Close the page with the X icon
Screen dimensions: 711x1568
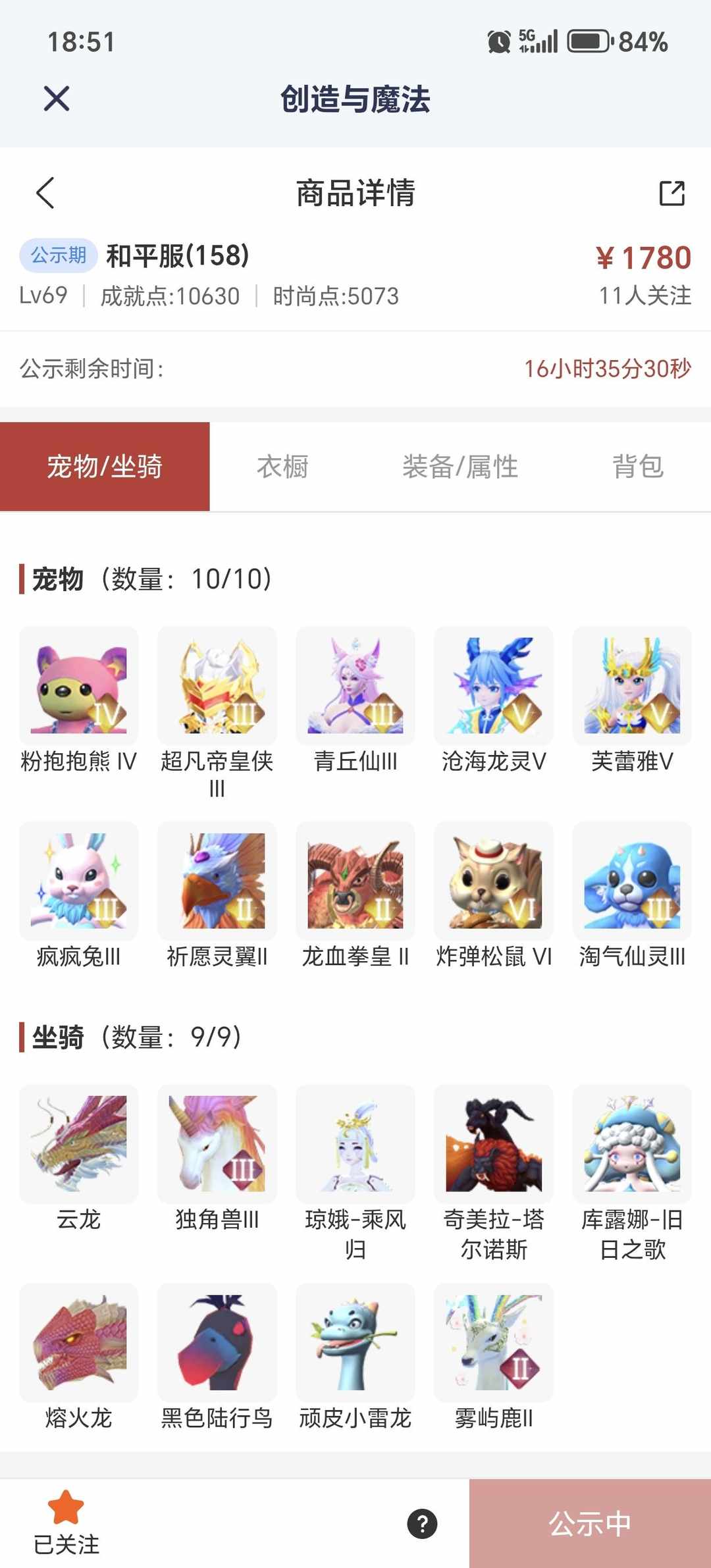coord(57,99)
